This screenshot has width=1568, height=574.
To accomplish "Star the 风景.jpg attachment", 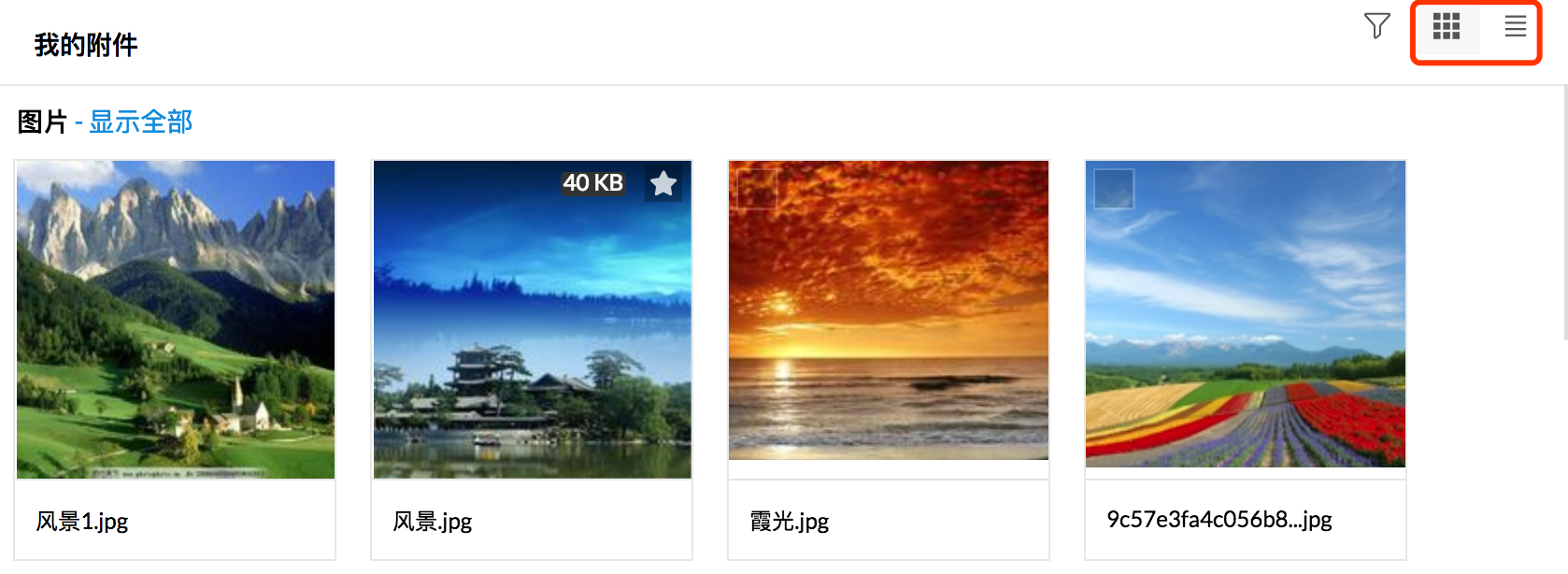I will tap(663, 184).
